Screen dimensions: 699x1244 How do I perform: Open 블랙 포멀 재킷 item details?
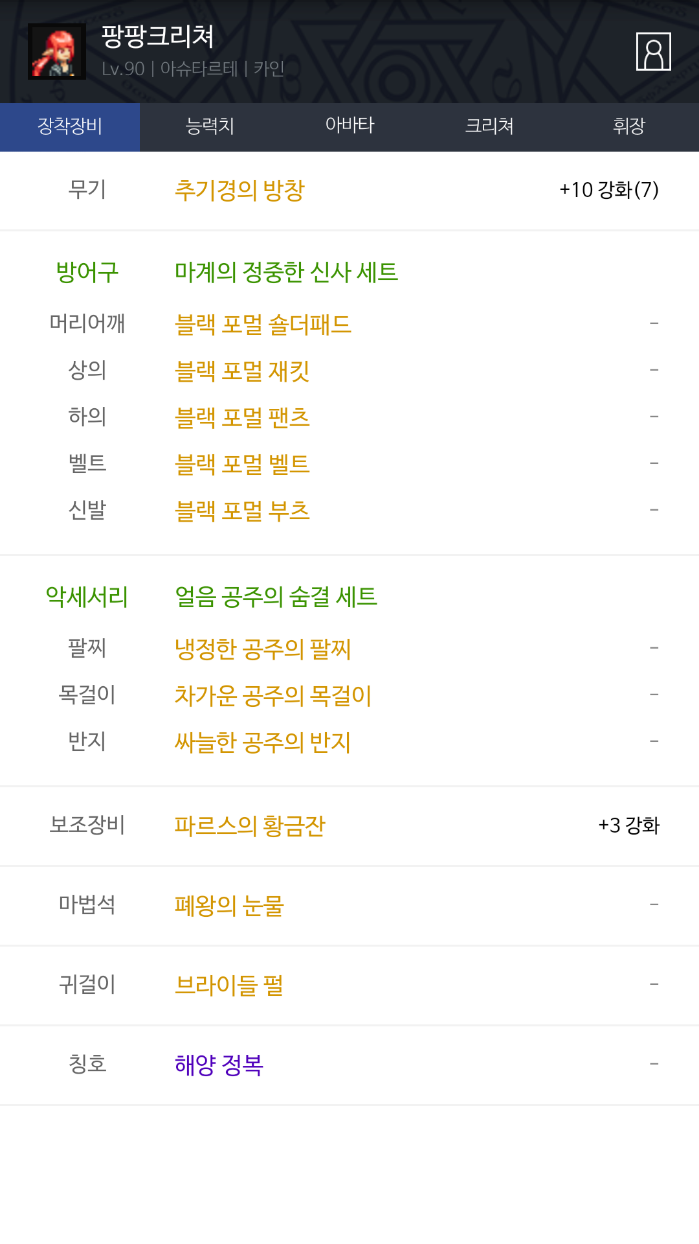click(242, 371)
